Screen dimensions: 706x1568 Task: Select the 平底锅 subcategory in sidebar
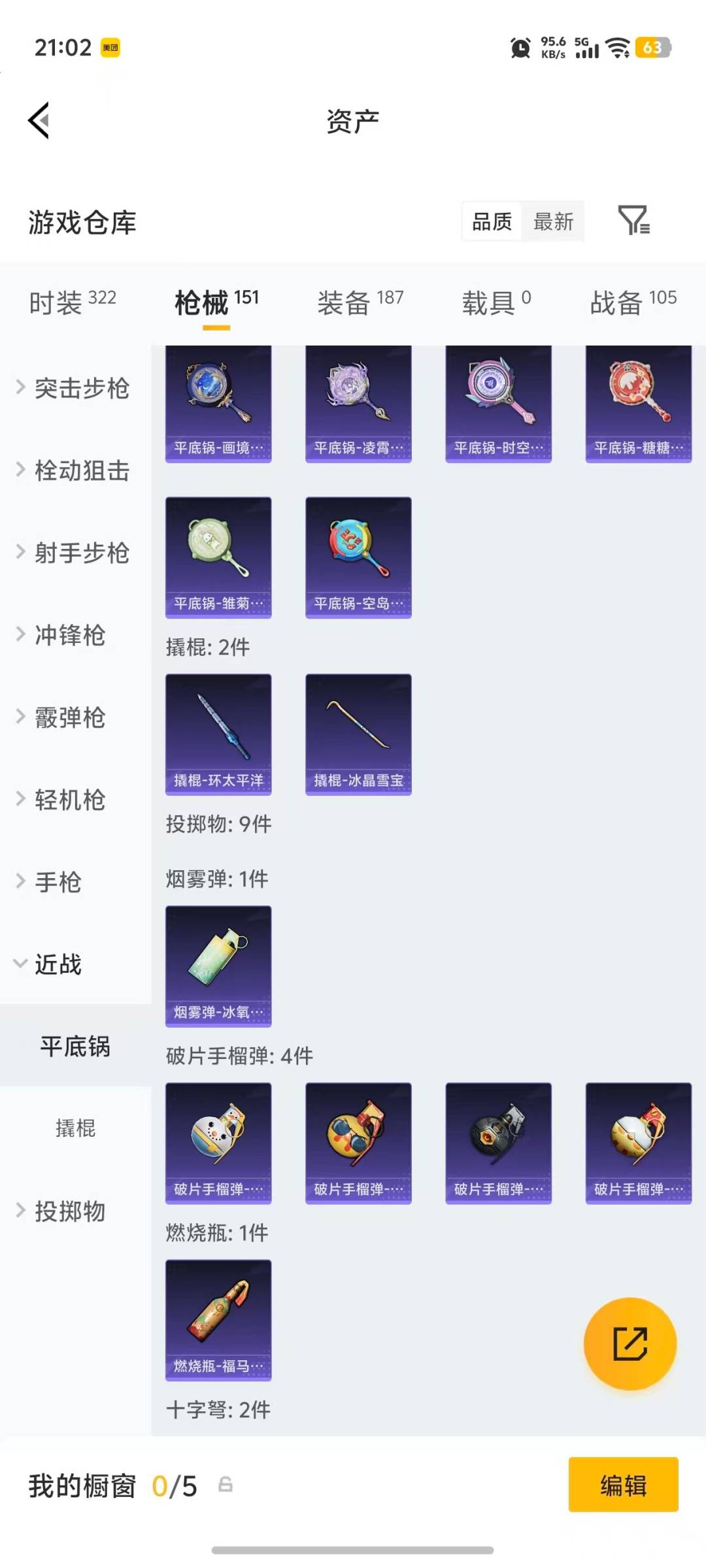coord(75,1046)
